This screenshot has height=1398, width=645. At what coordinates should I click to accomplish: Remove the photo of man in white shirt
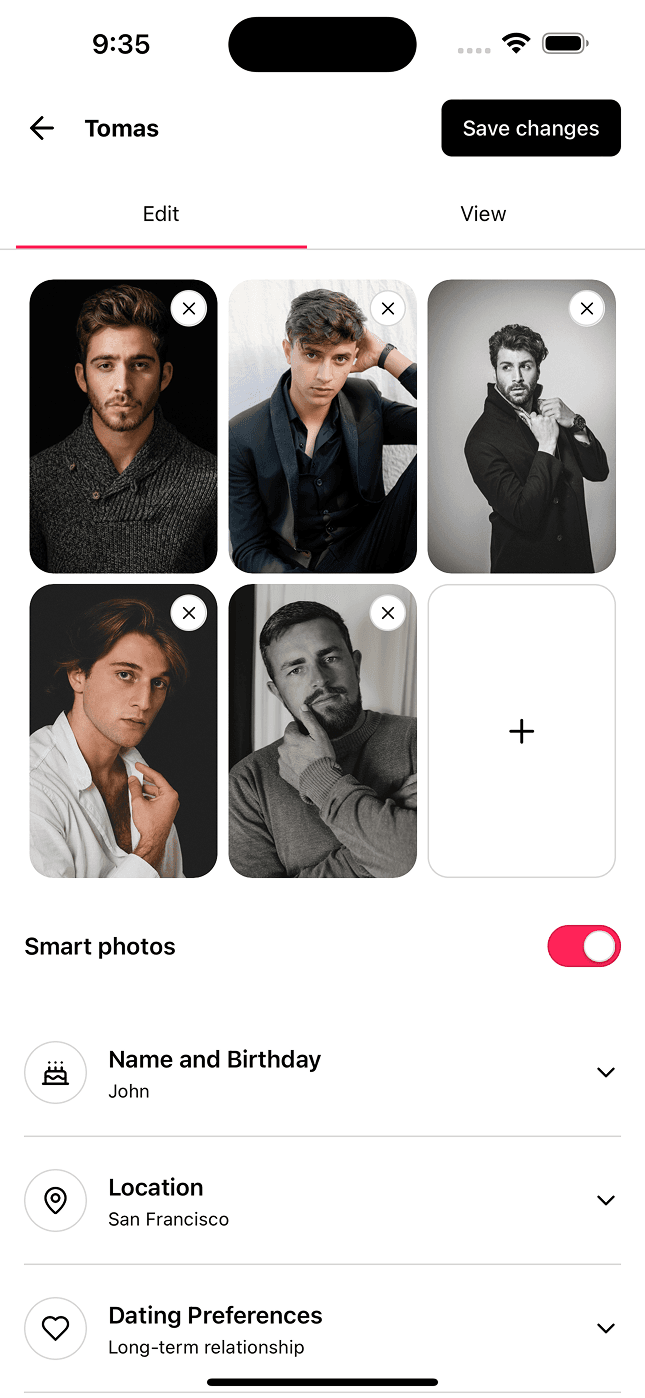click(189, 613)
